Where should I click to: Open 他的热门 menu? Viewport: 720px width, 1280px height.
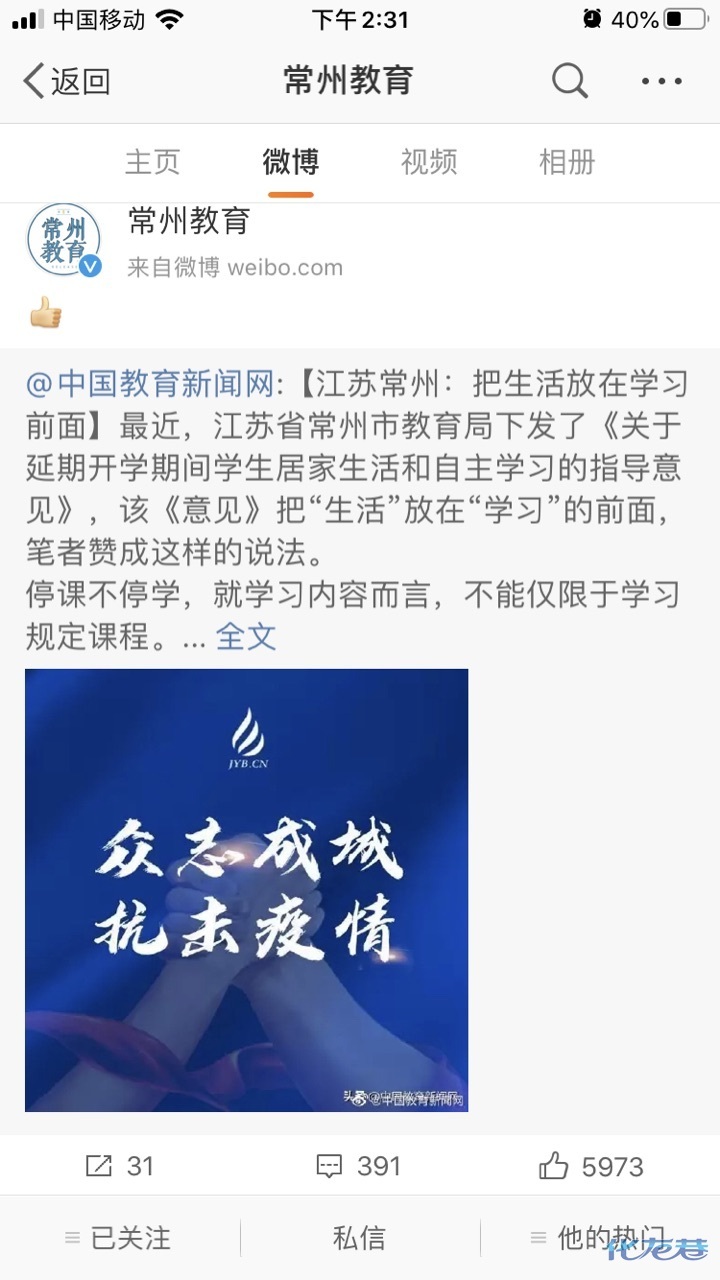coord(600,1238)
